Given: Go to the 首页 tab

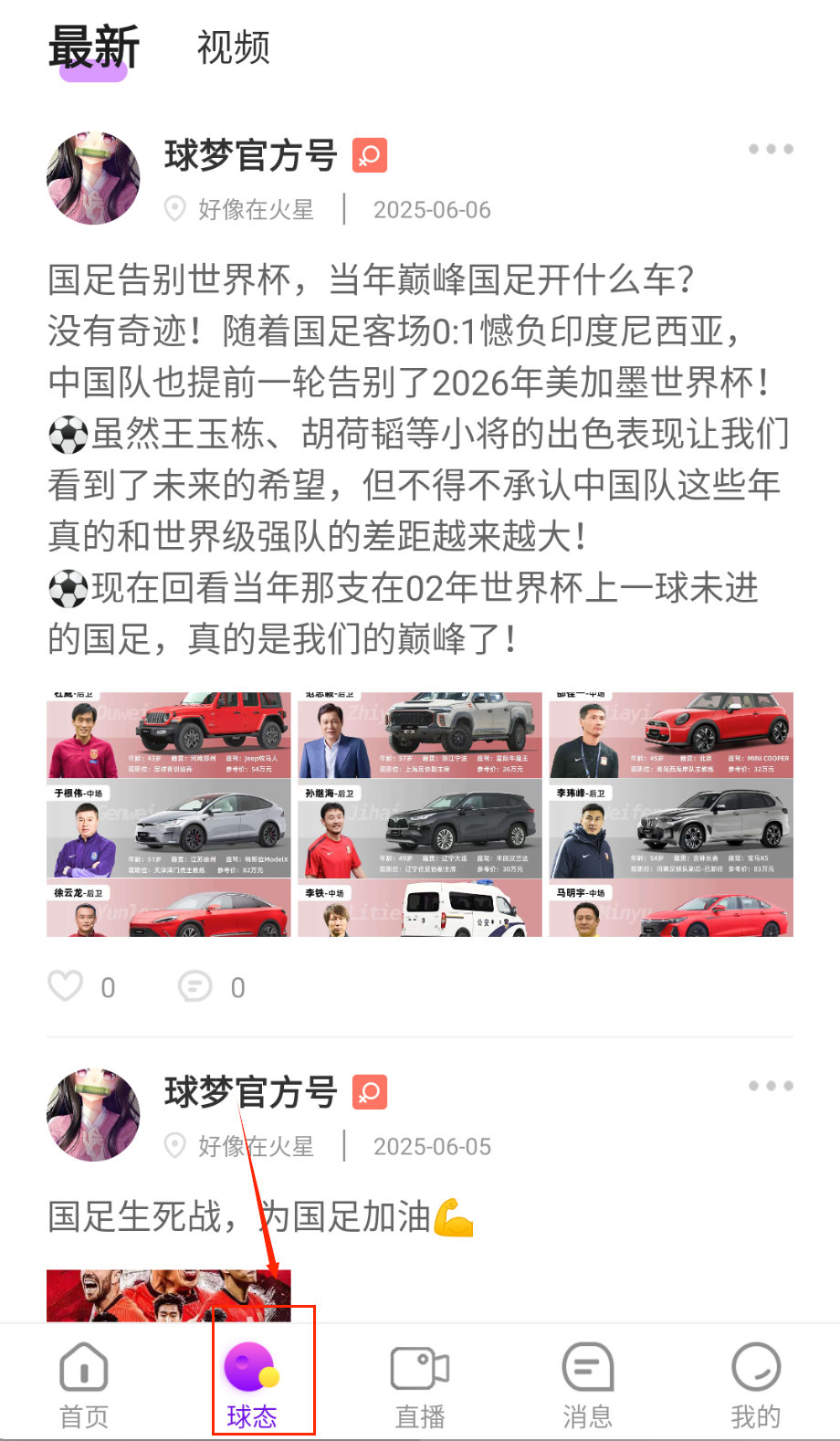Looking at the screenshot, I should [84, 1384].
